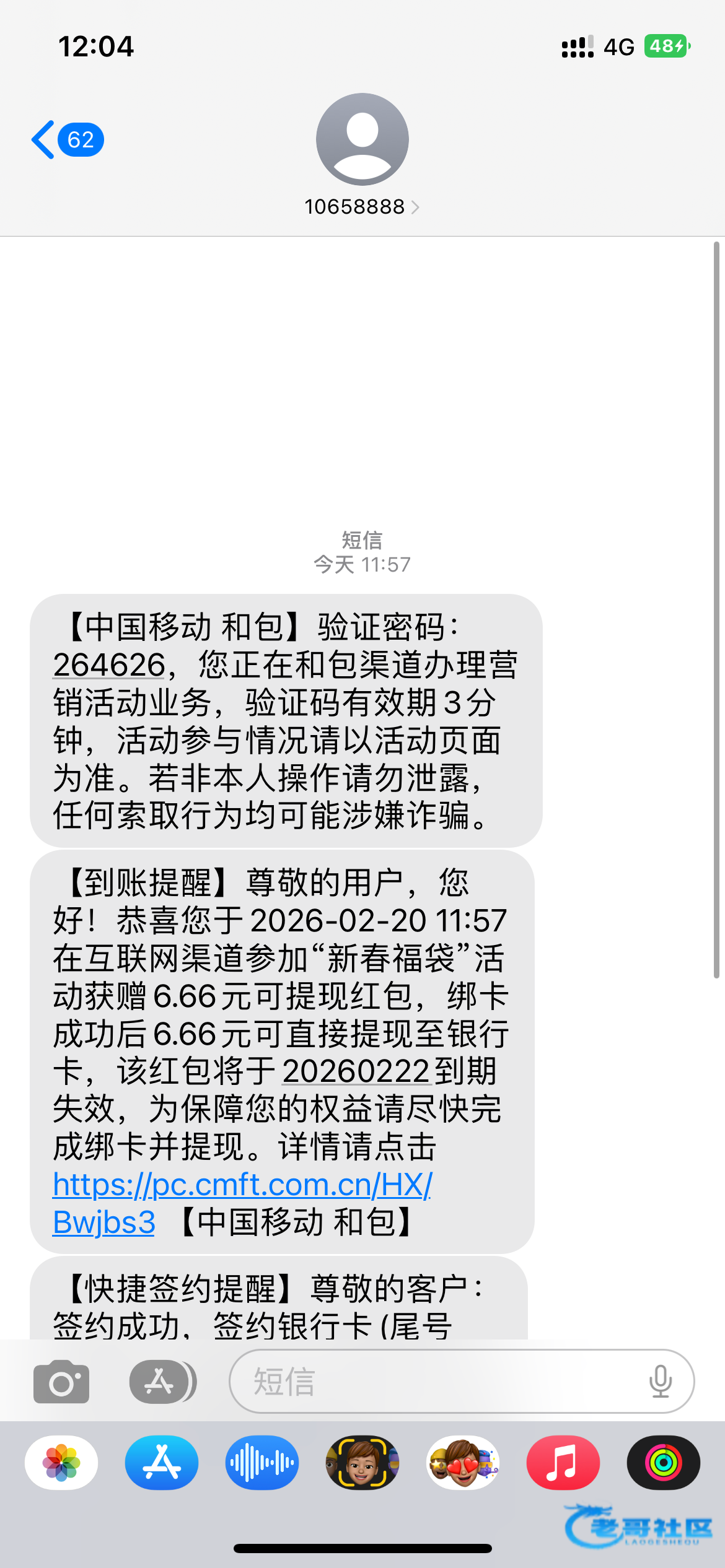The height and width of the screenshot is (1568, 725).
Task: Open the audio message recorder
Action: pyautogui.click(x=262, y=1463)
